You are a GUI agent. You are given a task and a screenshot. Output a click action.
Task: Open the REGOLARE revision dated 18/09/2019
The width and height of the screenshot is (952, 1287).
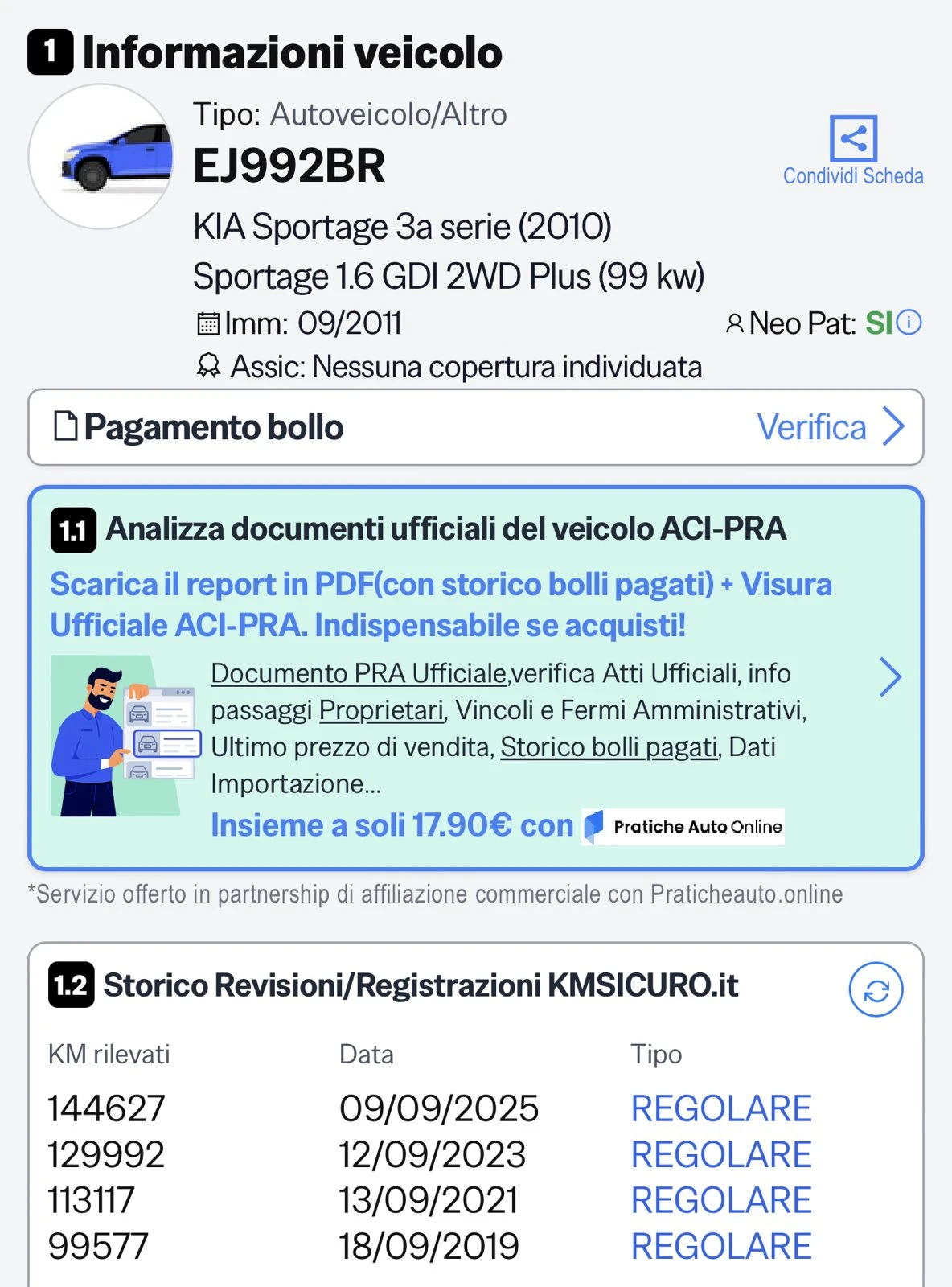720,1247
